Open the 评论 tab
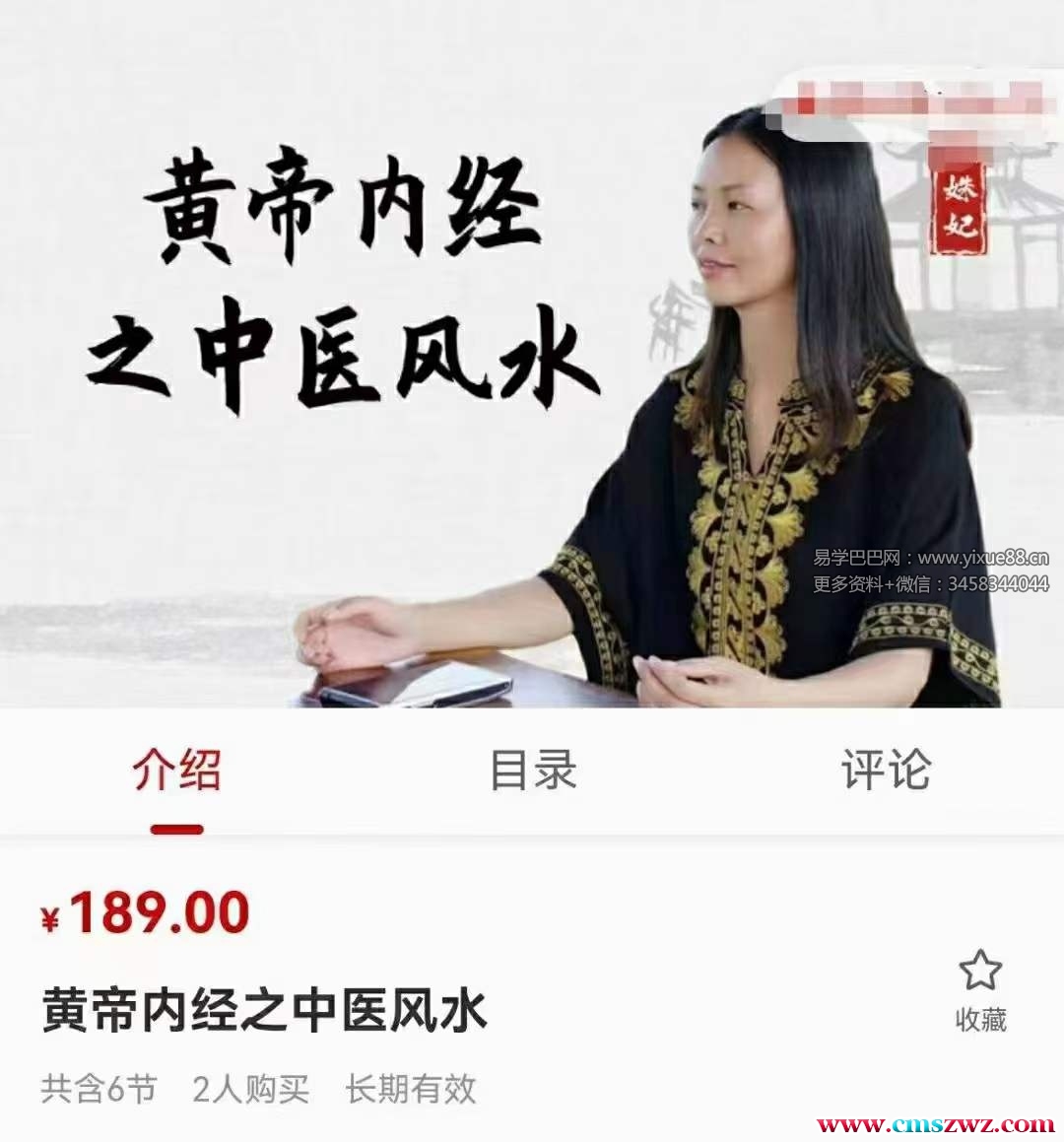The image size is (1064, 1142). [x=886, y=770]
